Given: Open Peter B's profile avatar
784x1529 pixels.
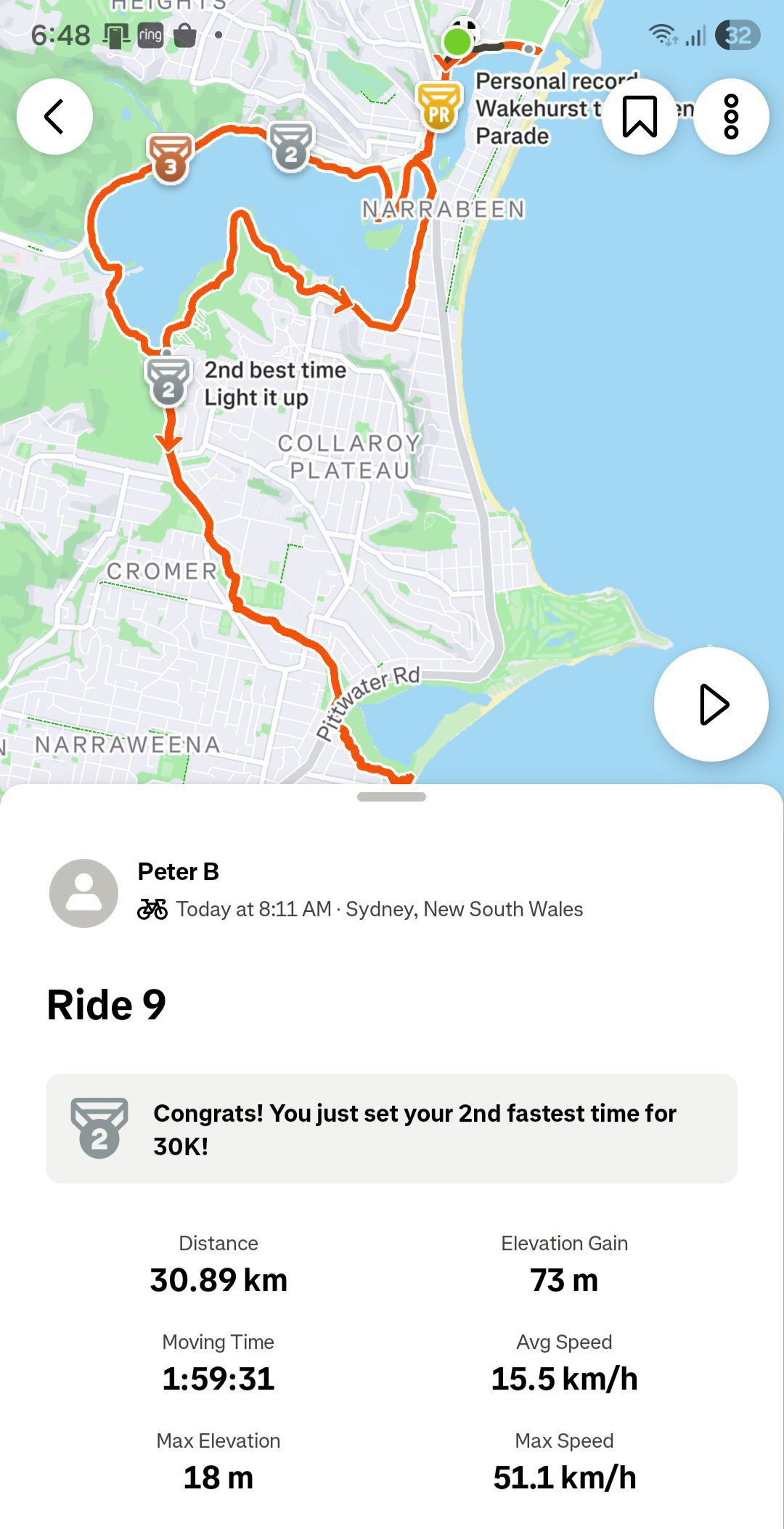Looking at the screenshot, I should tap(83, 893).
